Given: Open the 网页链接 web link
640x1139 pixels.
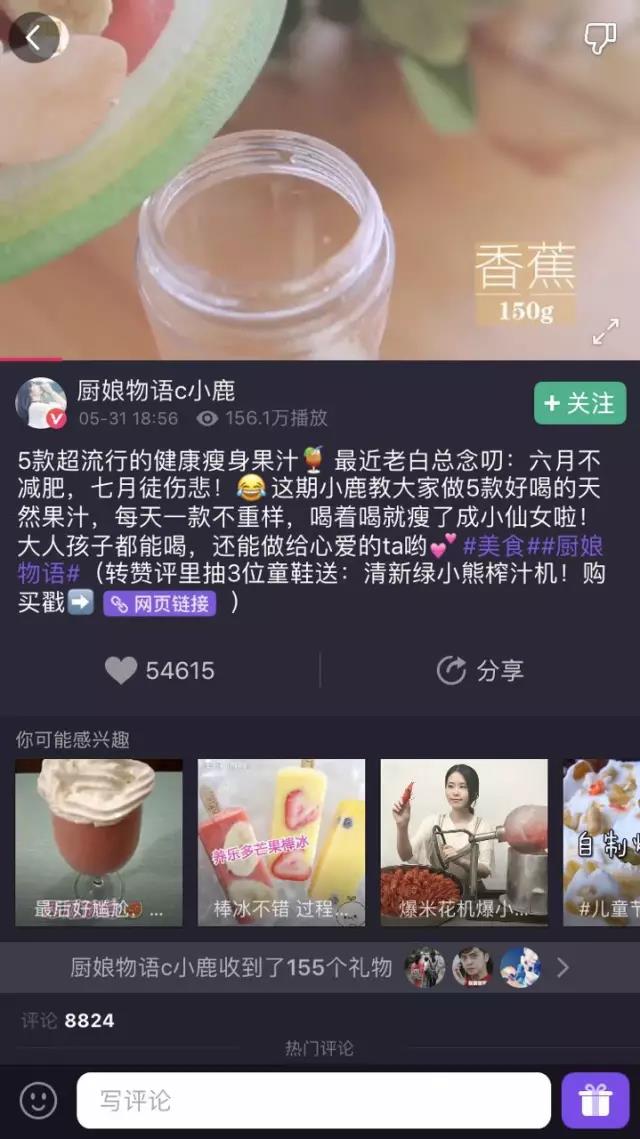Looking at the screenshot, I should tap(161, 603).
